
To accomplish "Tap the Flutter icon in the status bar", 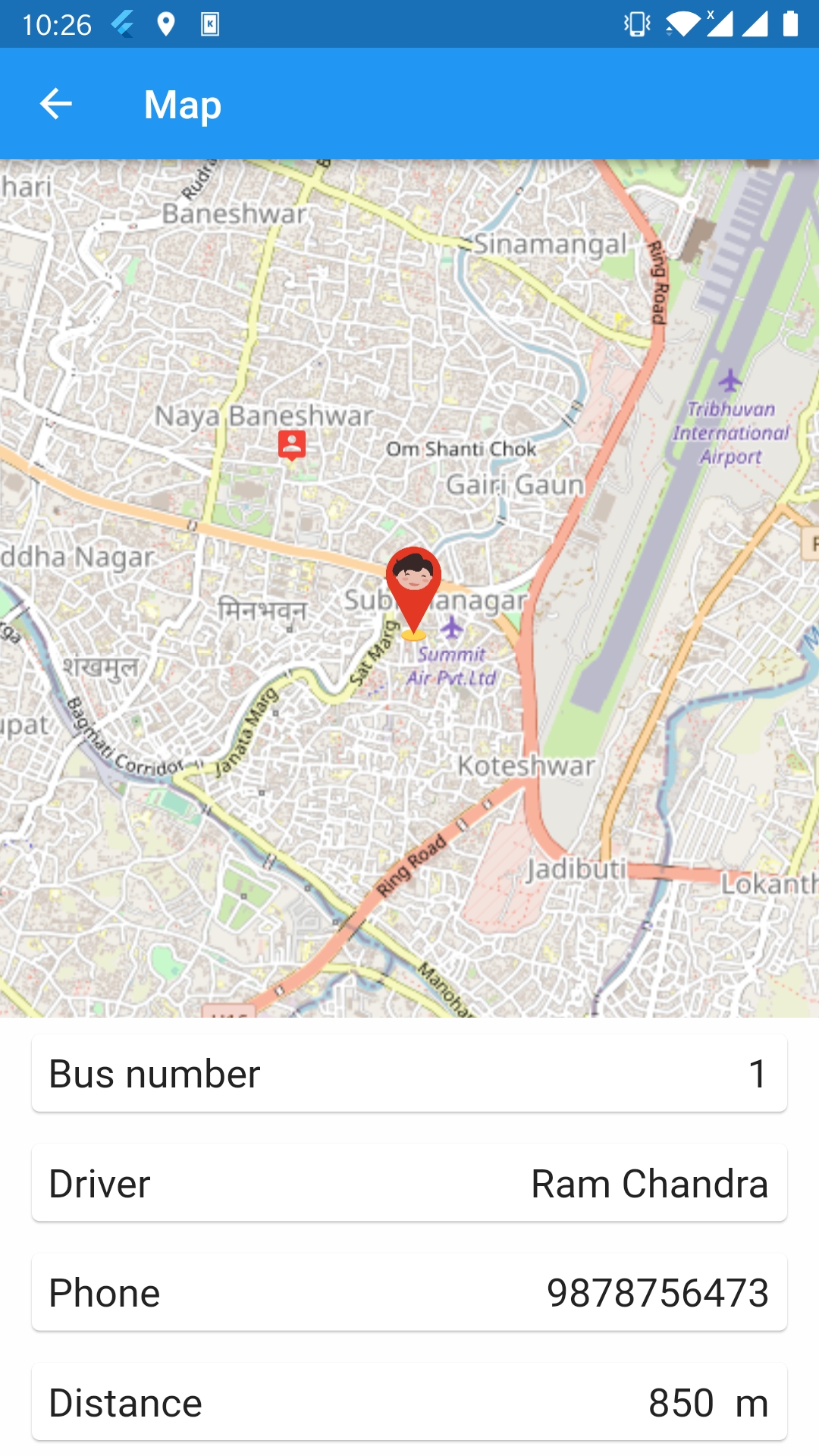I will [121, 23].
